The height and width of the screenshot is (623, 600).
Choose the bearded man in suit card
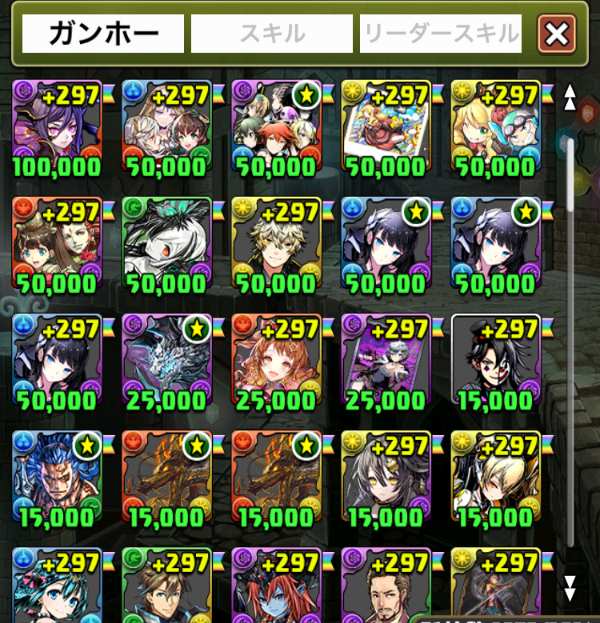coord(386,583)
